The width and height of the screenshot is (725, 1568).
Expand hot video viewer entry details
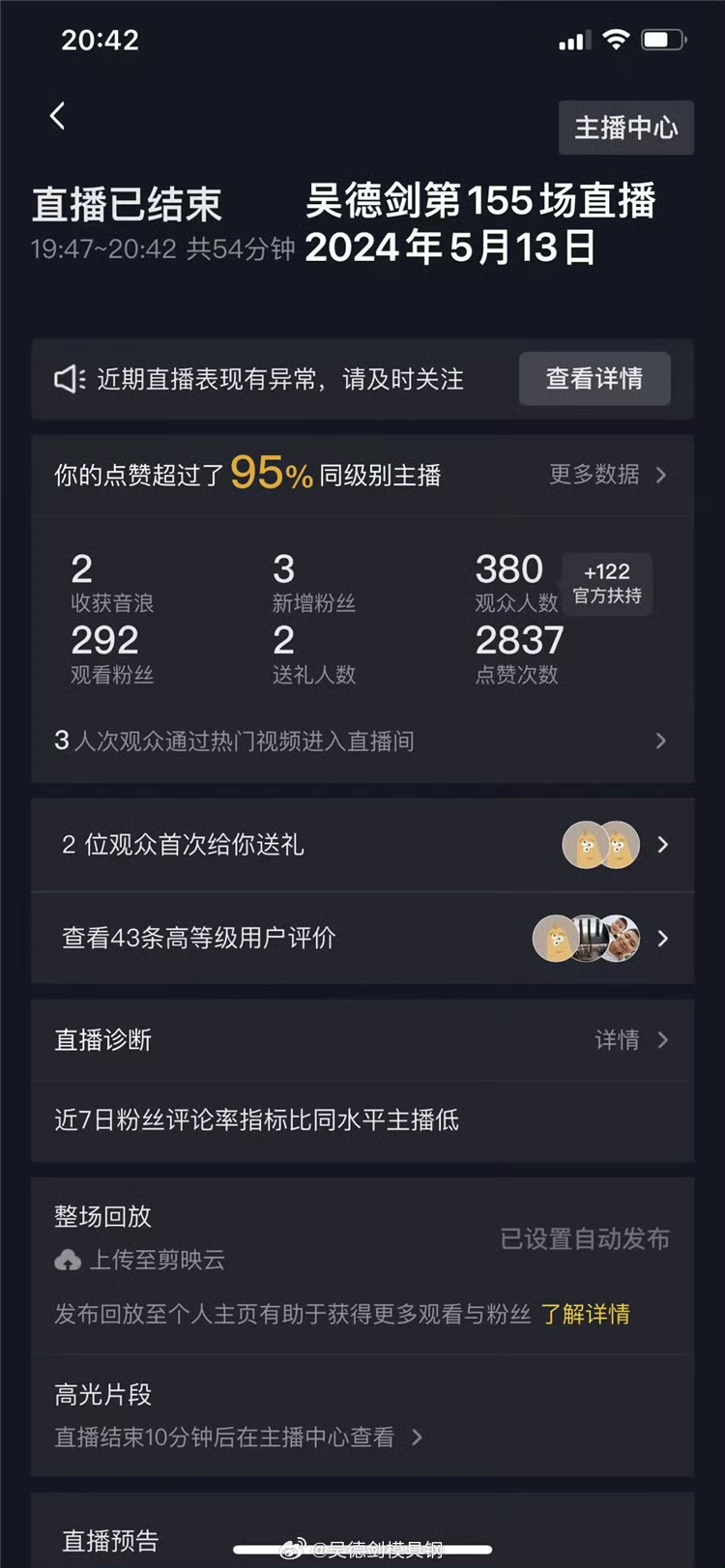coord(660,740)
